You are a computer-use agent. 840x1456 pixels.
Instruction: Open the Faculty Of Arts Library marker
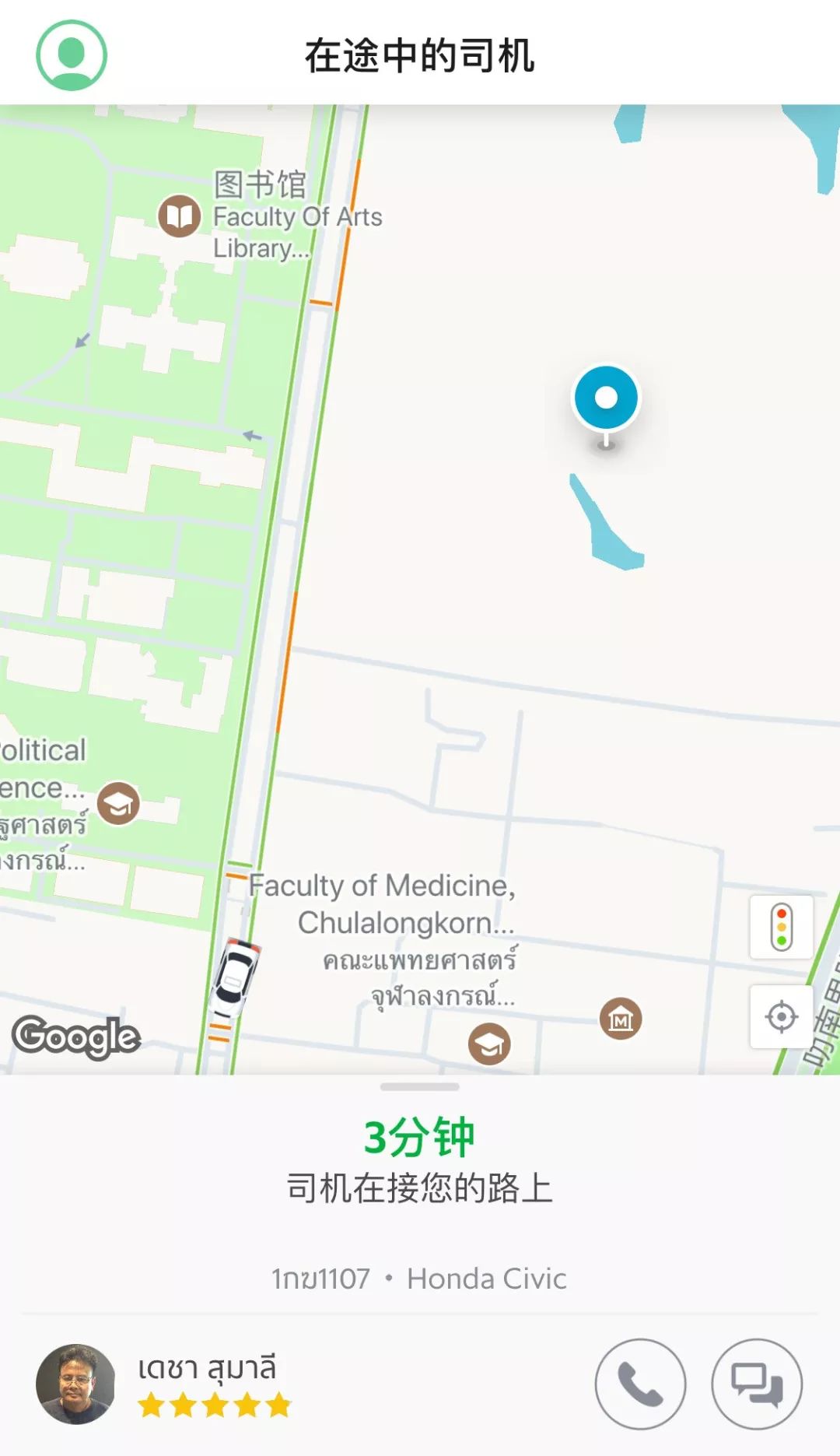180,216
